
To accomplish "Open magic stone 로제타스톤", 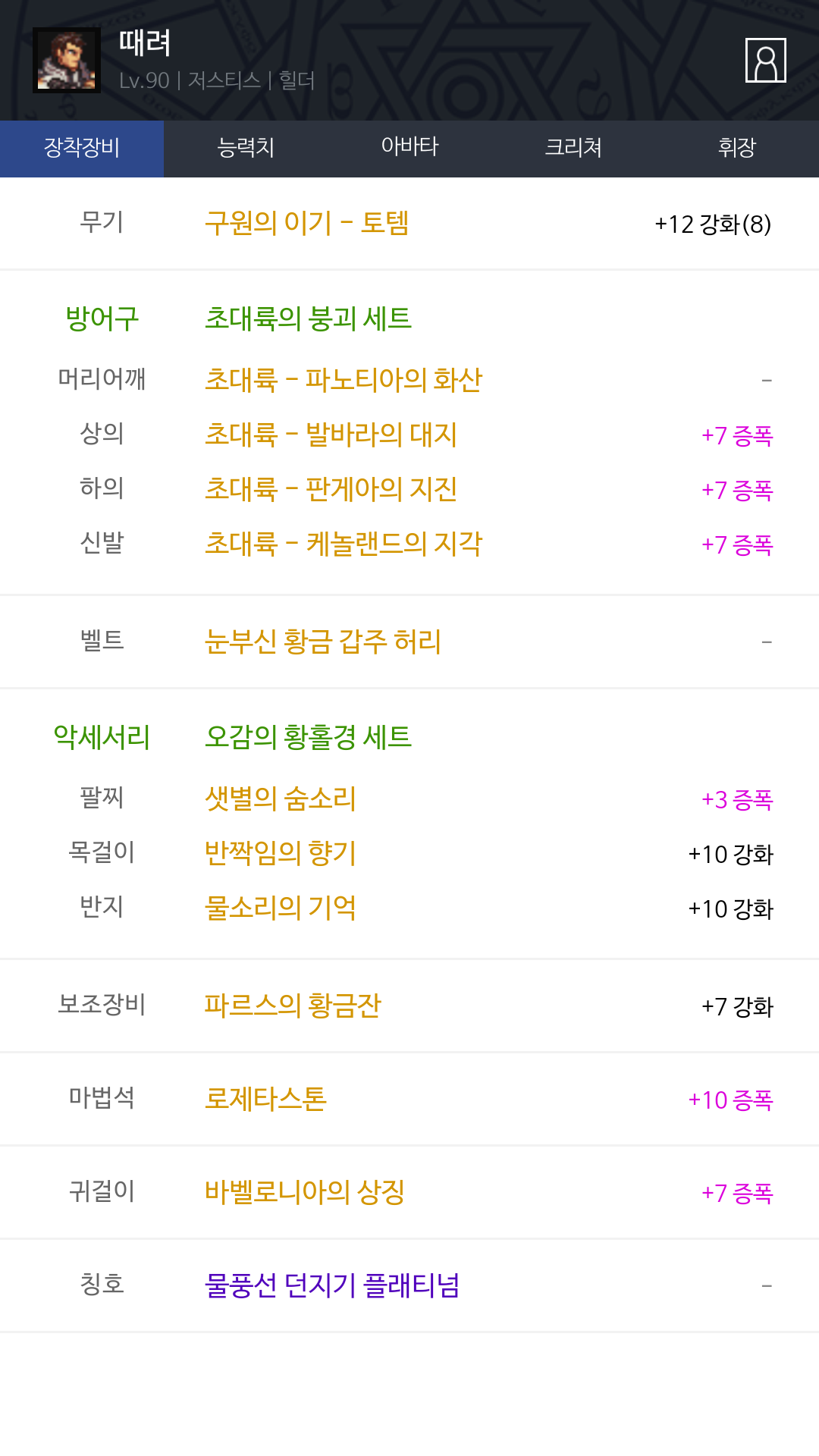I will tap(265, 1099).
